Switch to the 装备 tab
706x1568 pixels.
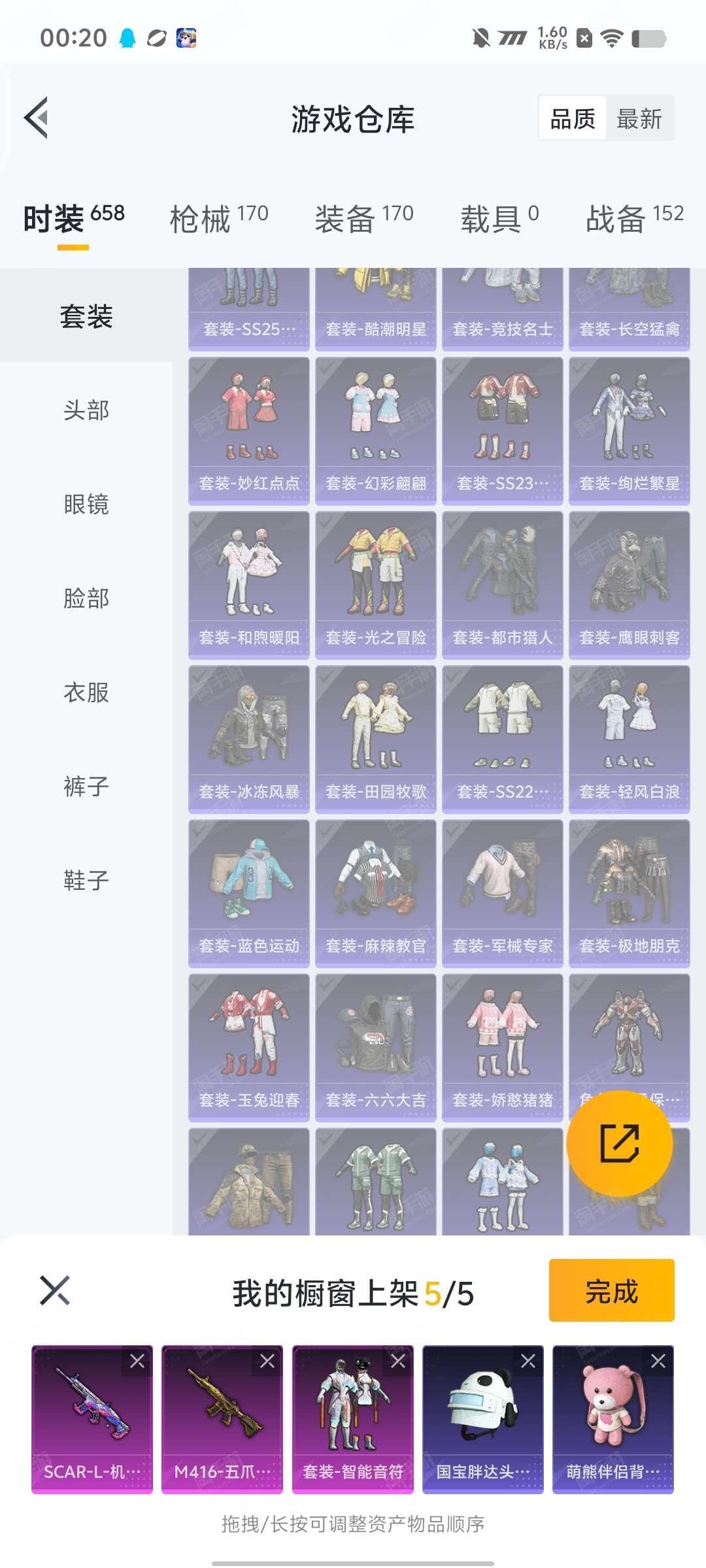click(364, 218)
